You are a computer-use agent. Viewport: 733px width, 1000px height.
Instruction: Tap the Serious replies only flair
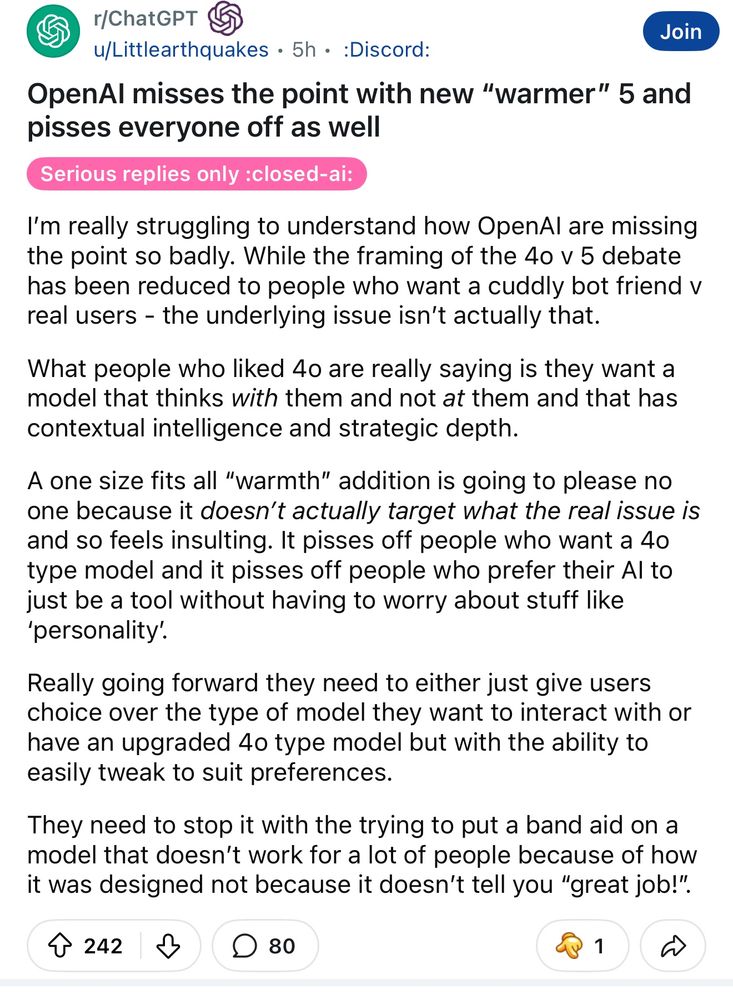coord(197,176)
